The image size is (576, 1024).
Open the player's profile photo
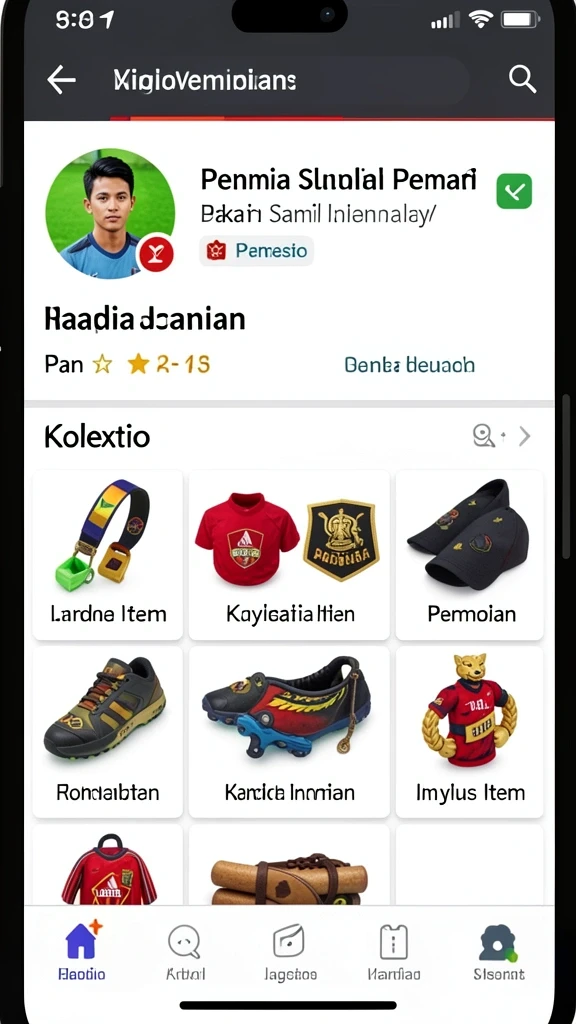110,213
